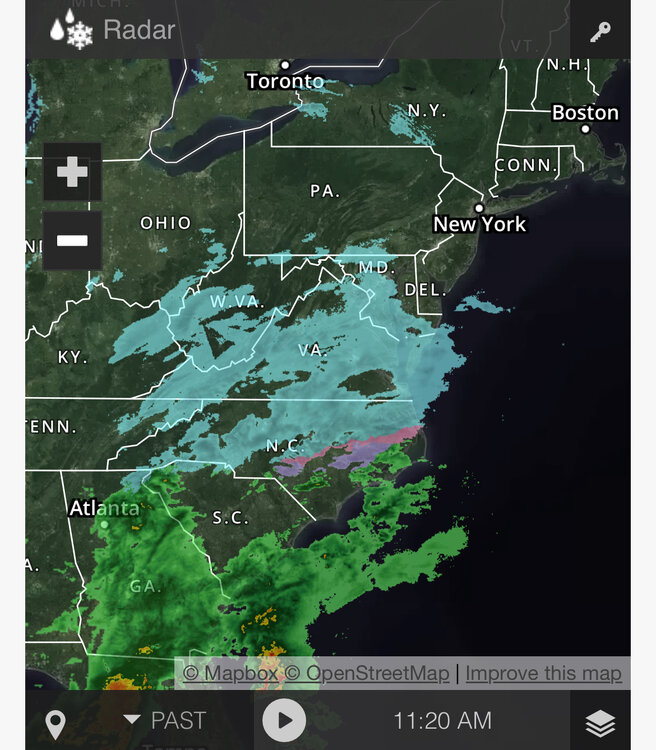Play the radar animation
The image size is (656, 750).
pyautogui.click(x=284, y=721)
